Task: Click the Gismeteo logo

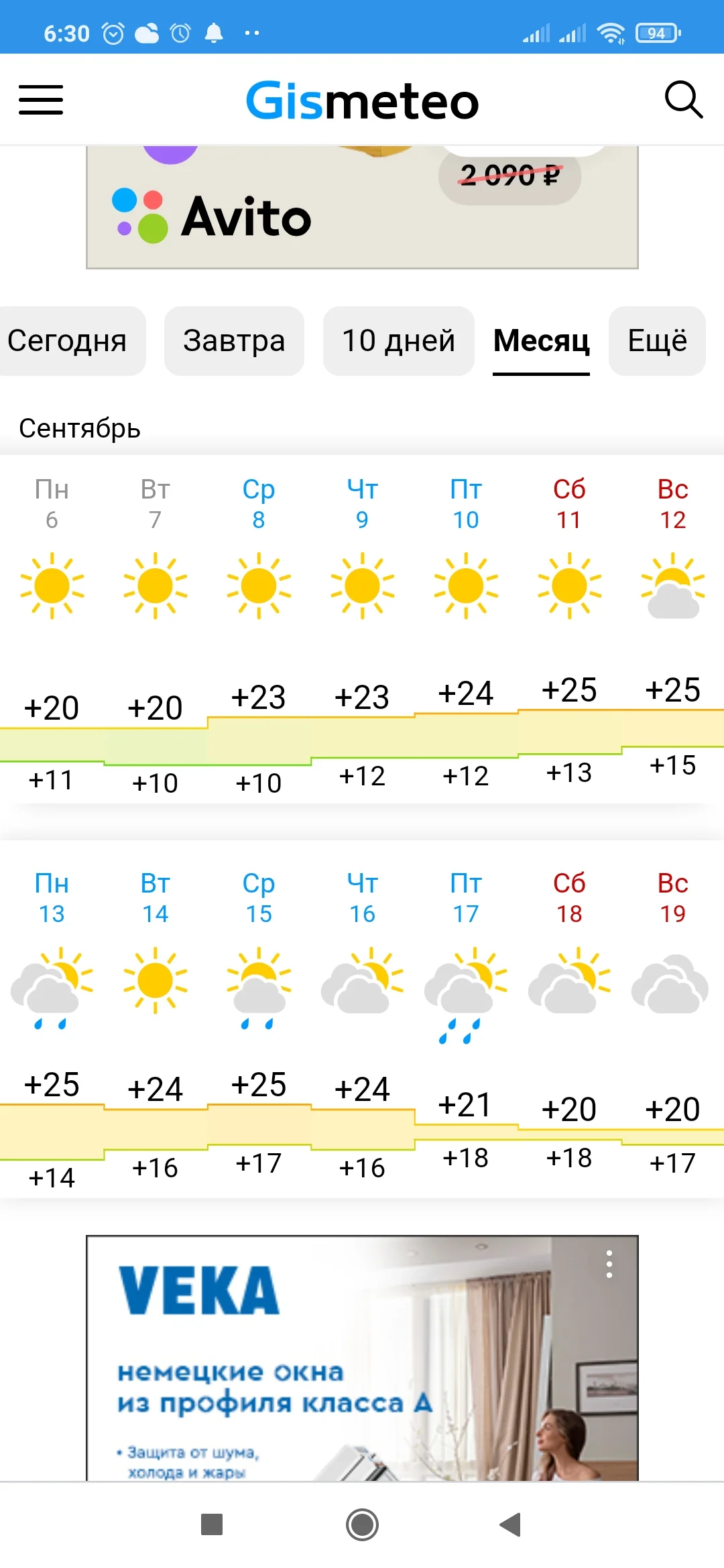Action: (x=362, y=99)
